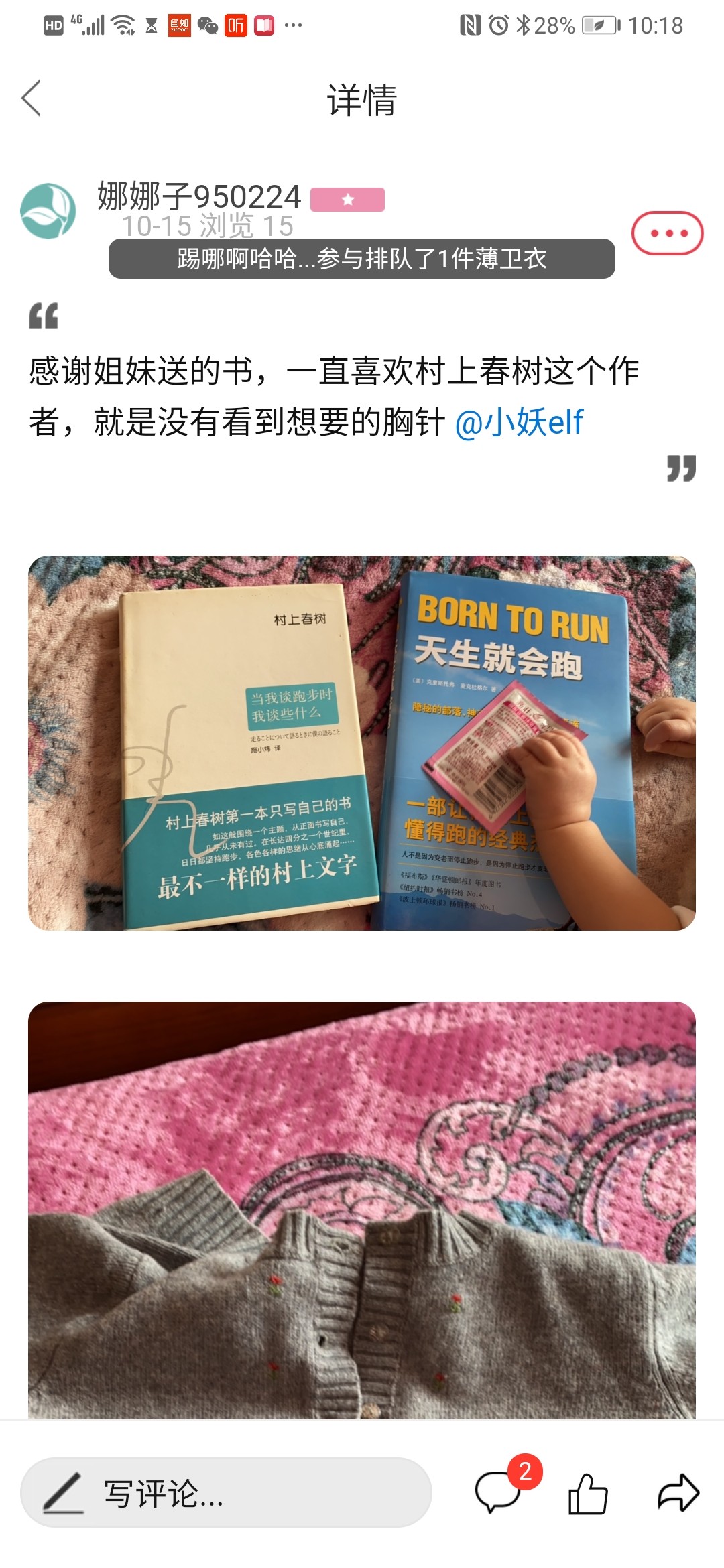This screenshot has height=1568, width=724.
Task: Tap the 踢哪啊哈哈 queue notification banner
Action: (361, 259)
